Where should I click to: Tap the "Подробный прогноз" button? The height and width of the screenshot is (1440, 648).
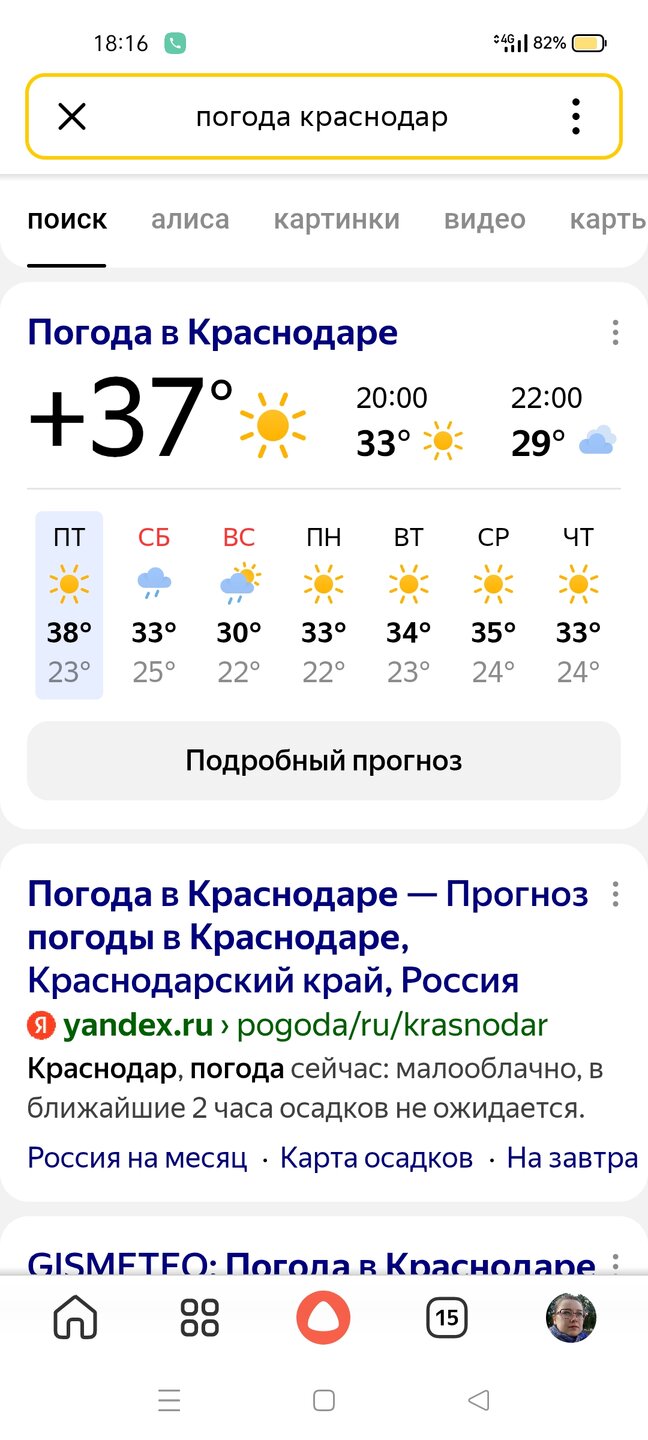324,761
